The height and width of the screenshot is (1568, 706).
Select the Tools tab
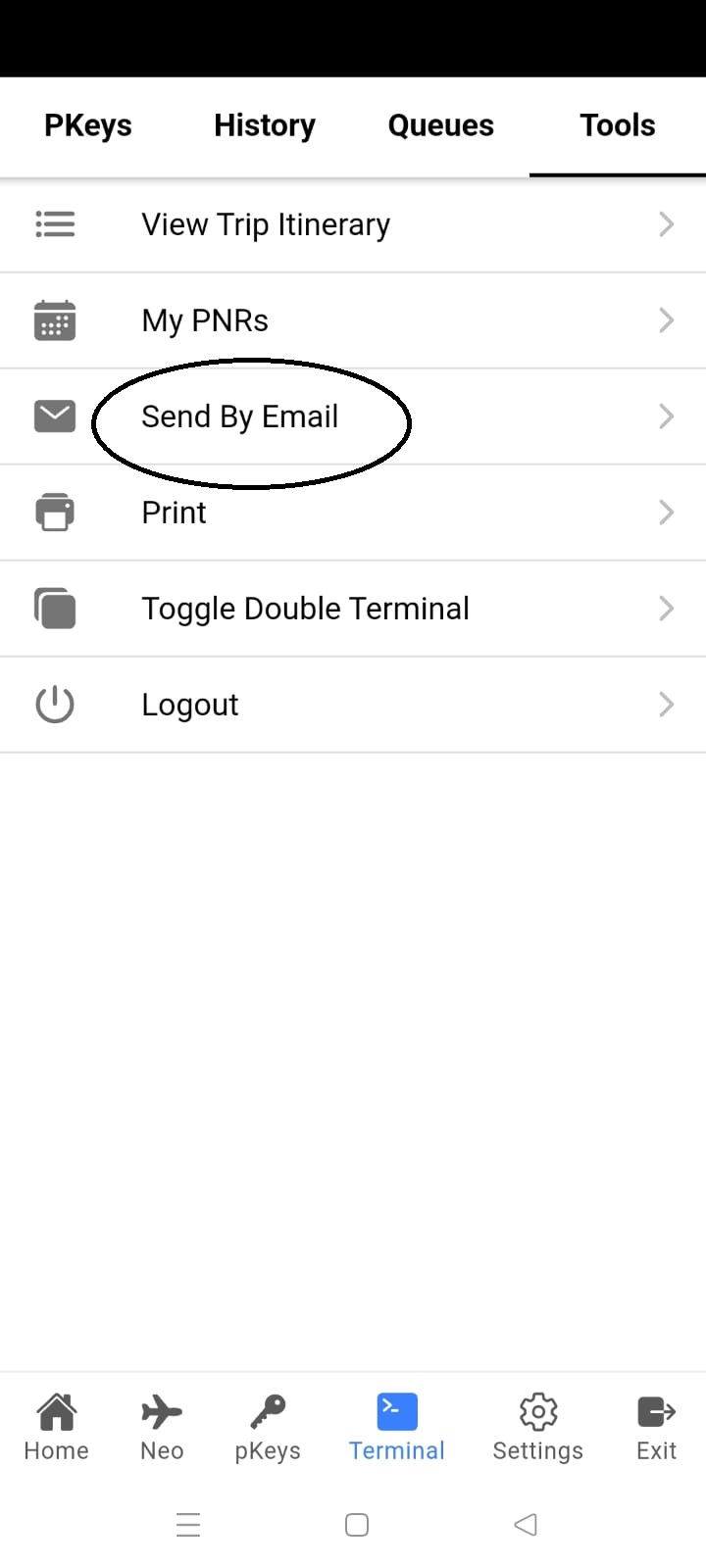click(x=618, y=125)
